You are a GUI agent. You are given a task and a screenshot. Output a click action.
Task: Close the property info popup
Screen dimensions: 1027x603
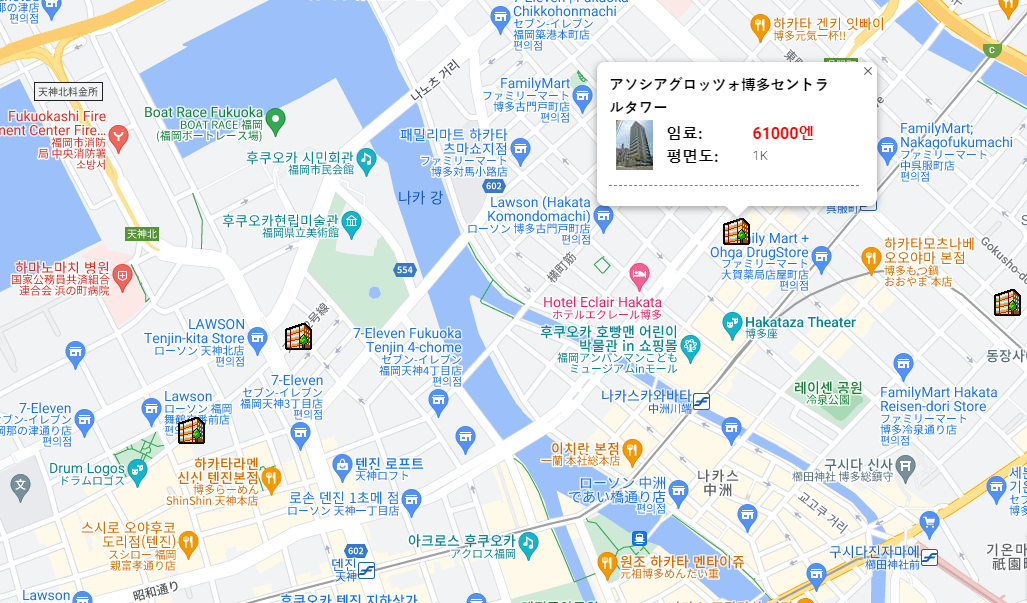867,71
